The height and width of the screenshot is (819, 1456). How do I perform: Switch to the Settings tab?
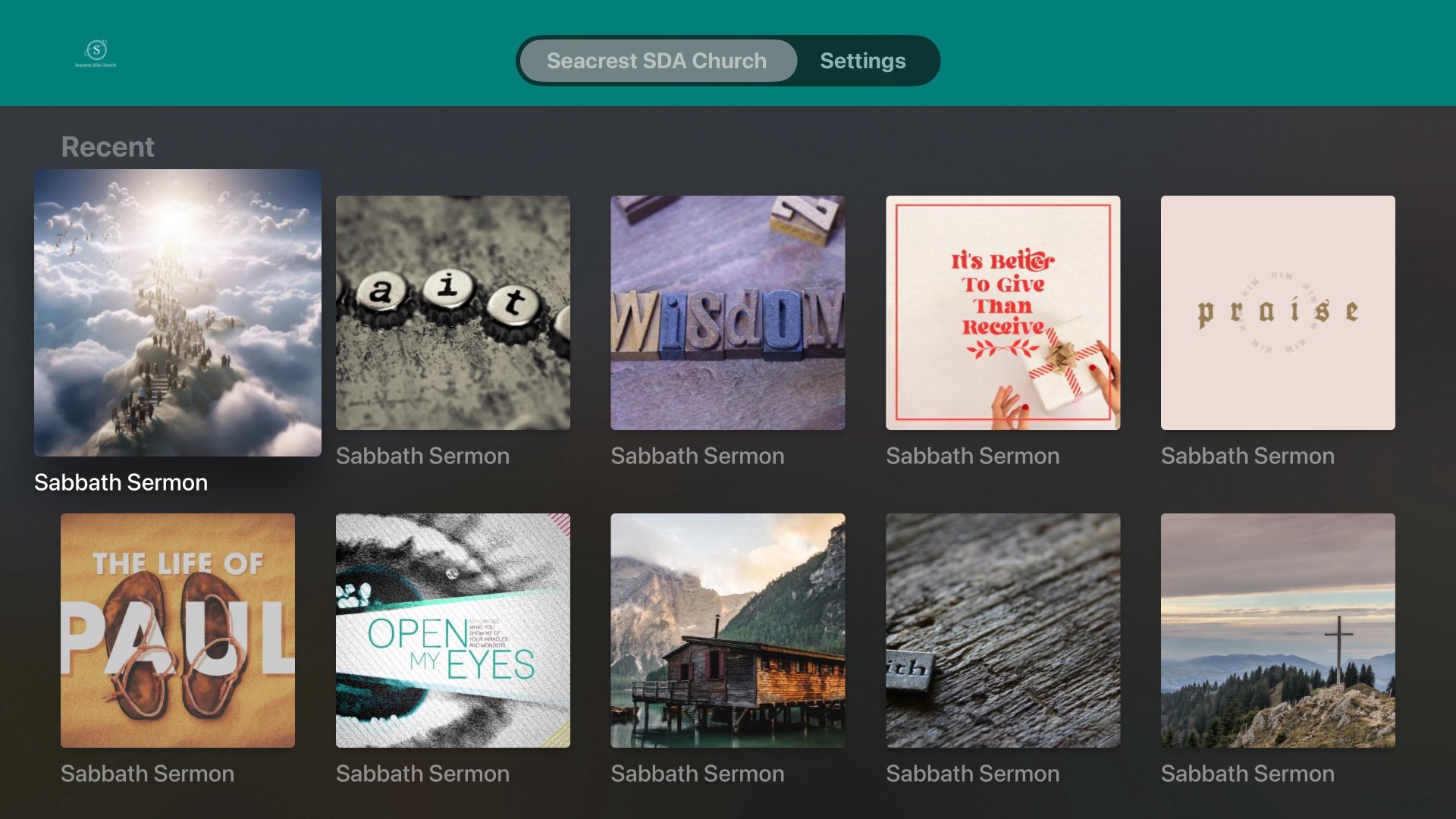(862, 61)
